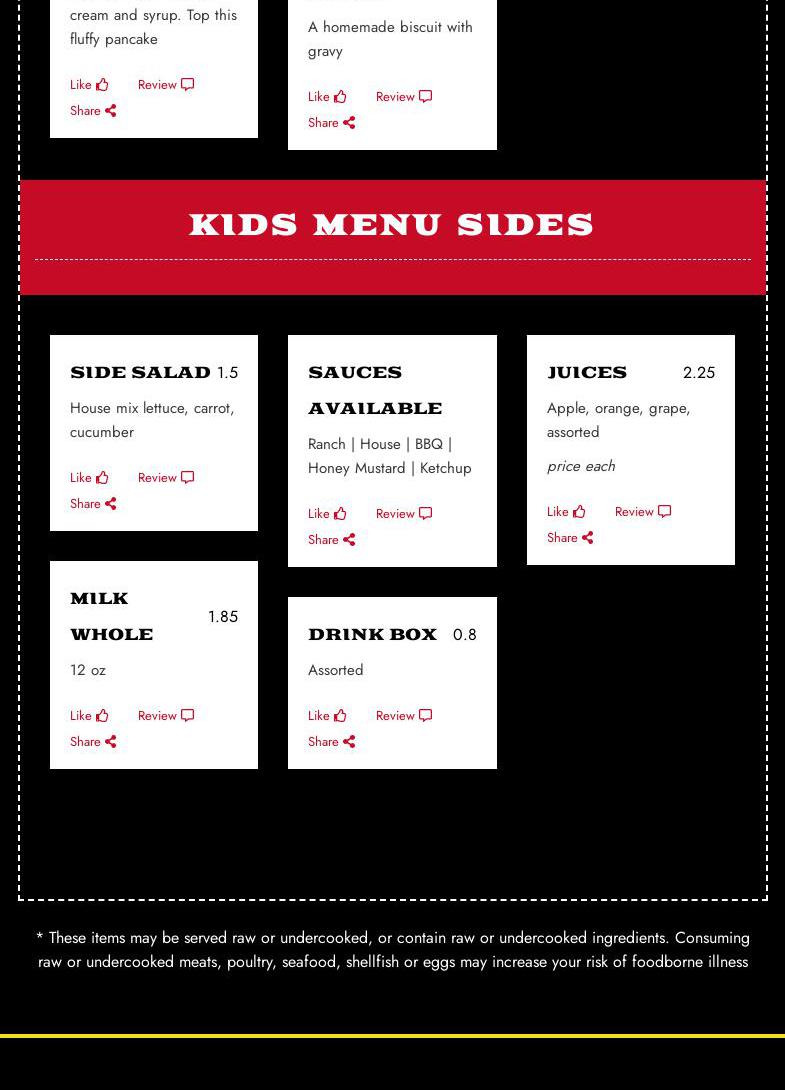Like the Juices item
This screenshot has height=1090, width=785.
coord(566,512)
